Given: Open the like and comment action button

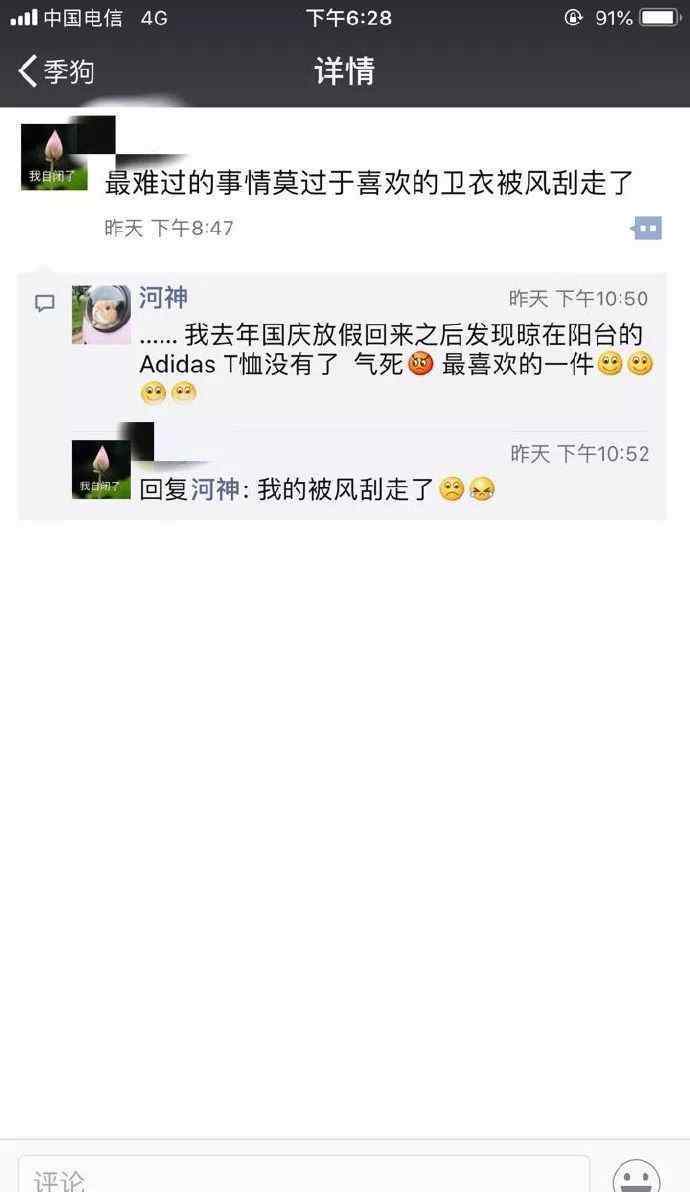Looking at the screenshot, I should (x=647, y=227).
